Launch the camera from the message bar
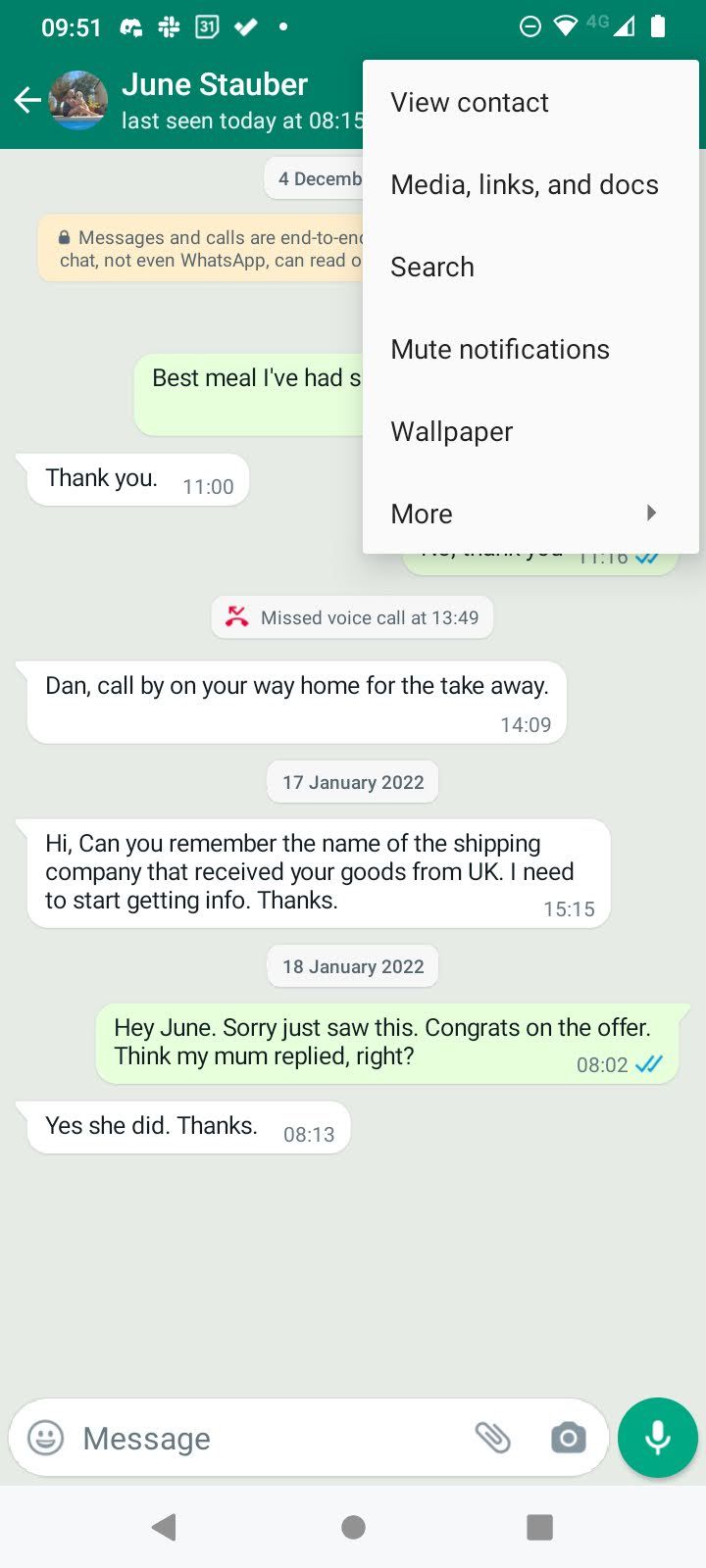This screenshot has width=706, height=1568. [x=568, y=1438]
